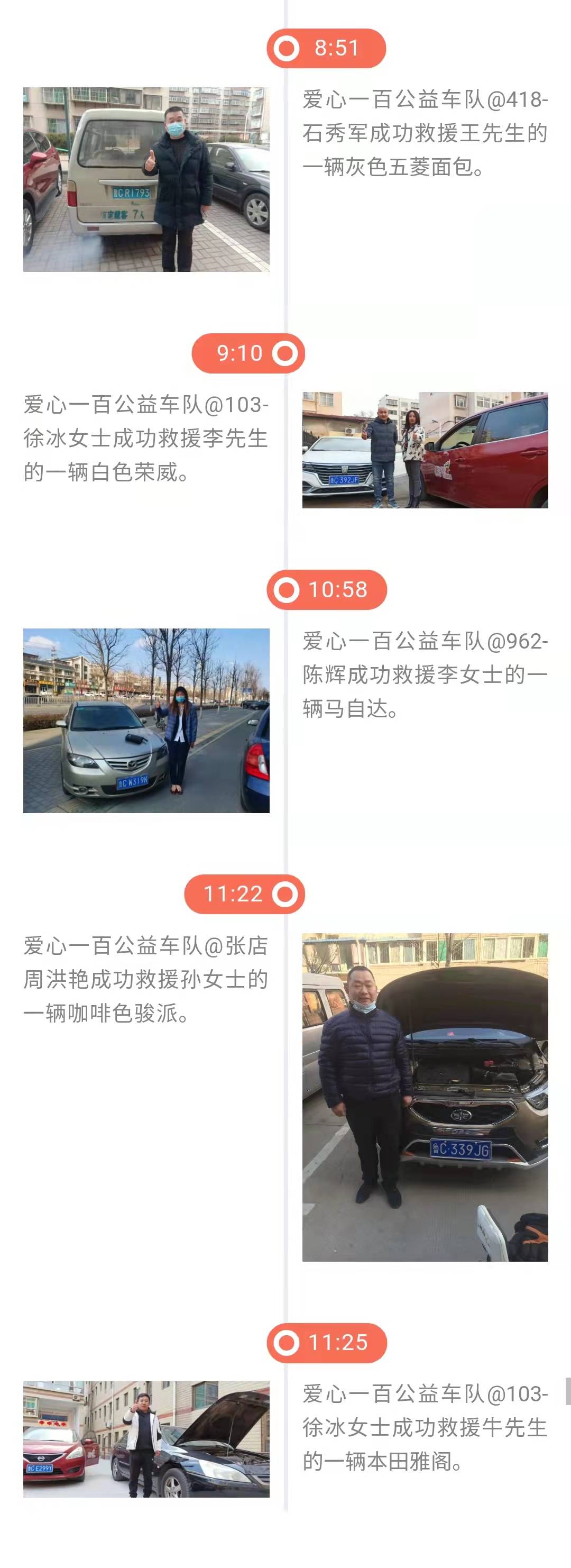The width and height of the screenshot is (571, 1568).
Task: Enlarge the Mazda rescue photo
Action: 146,720
